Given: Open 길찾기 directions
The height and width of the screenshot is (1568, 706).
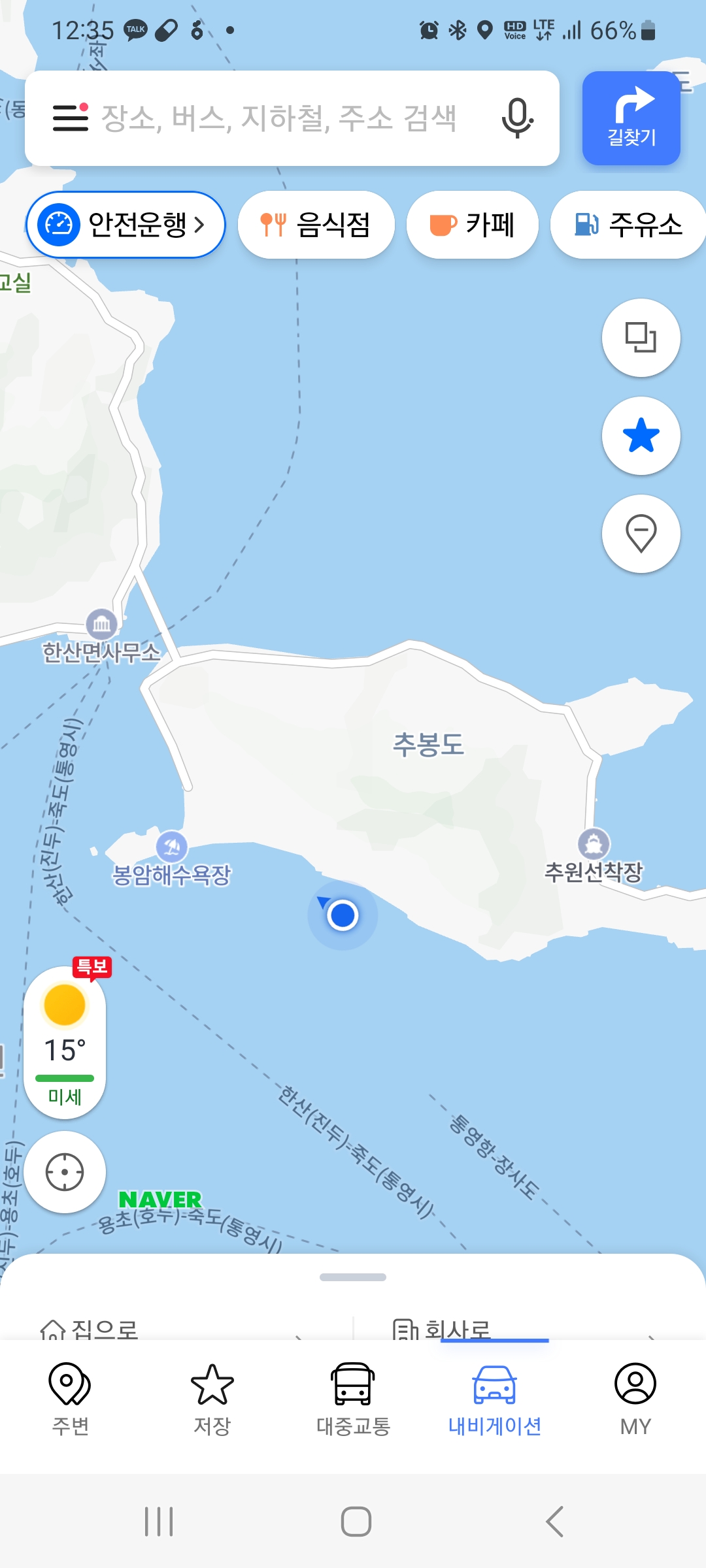Looking at the screenshot, I should [631, 118].
